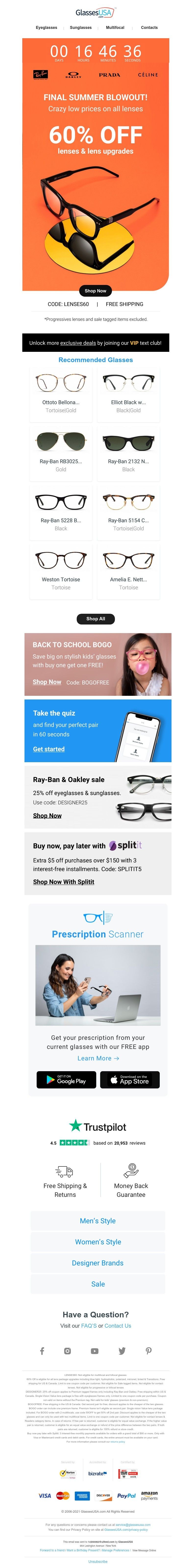Open the Contacts navigation link
196x1568 pixels.
(149, 27)
